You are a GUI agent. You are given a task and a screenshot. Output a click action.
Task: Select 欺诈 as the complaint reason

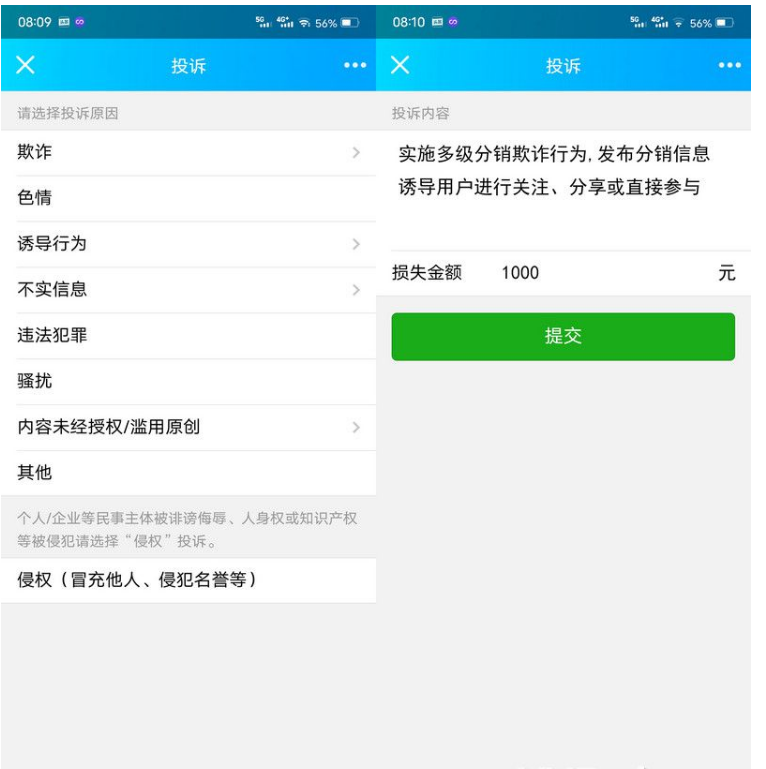tap(188, 152)
